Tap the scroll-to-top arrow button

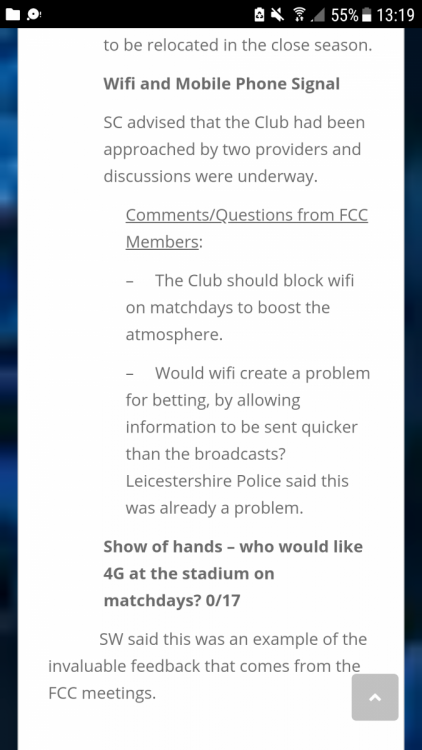click(375, 697)
